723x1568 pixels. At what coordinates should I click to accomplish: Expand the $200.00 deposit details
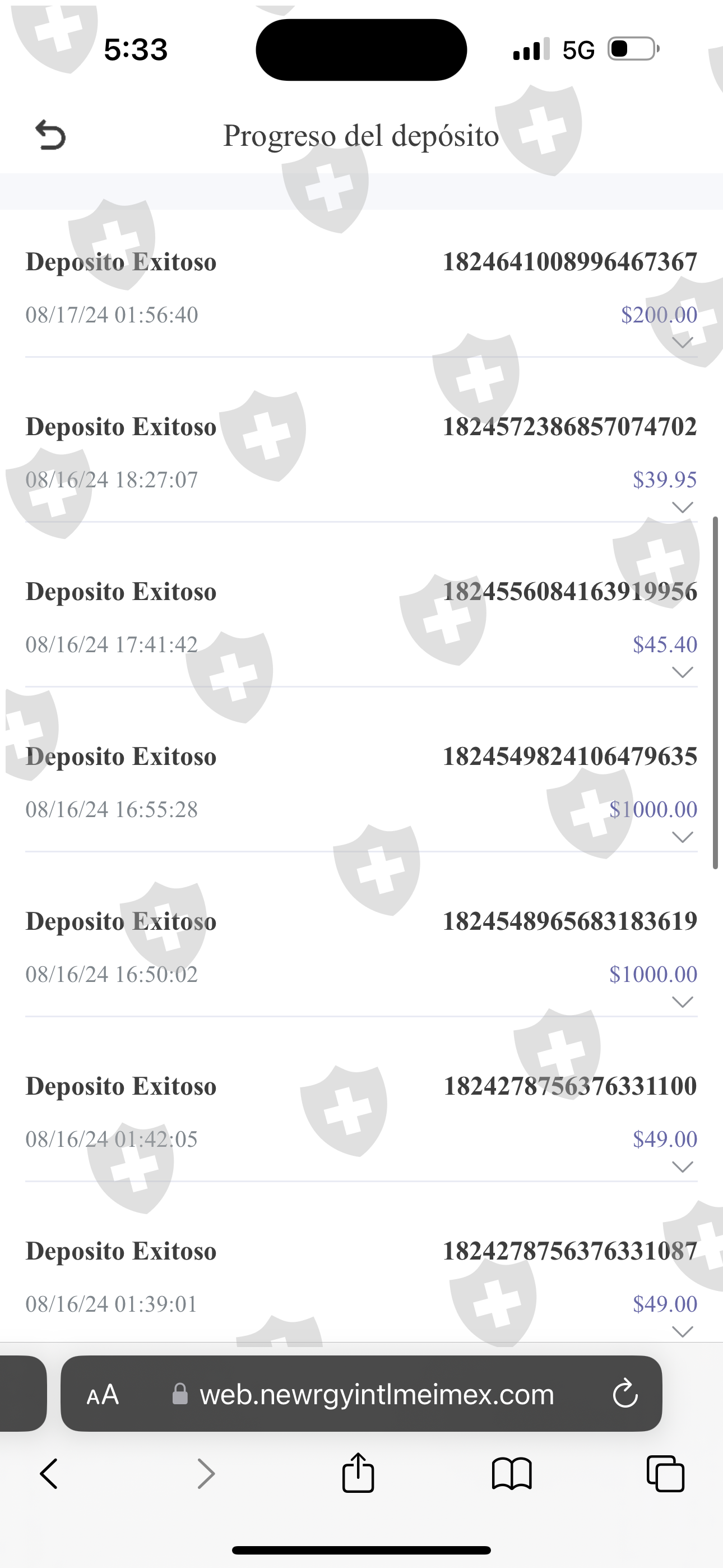click(x=682, y=342)
